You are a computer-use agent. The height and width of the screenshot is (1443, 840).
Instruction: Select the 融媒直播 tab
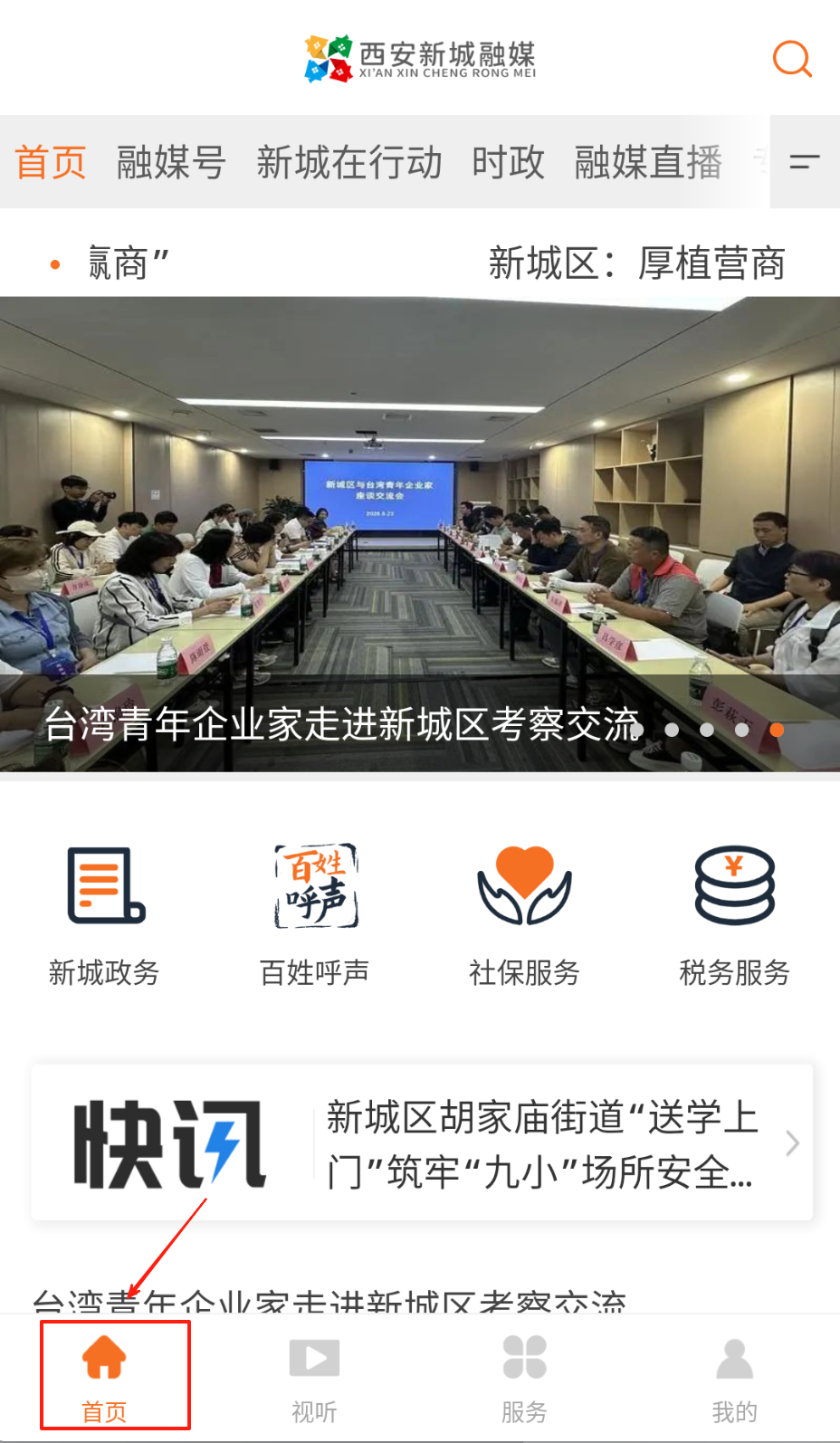point(648,163)
